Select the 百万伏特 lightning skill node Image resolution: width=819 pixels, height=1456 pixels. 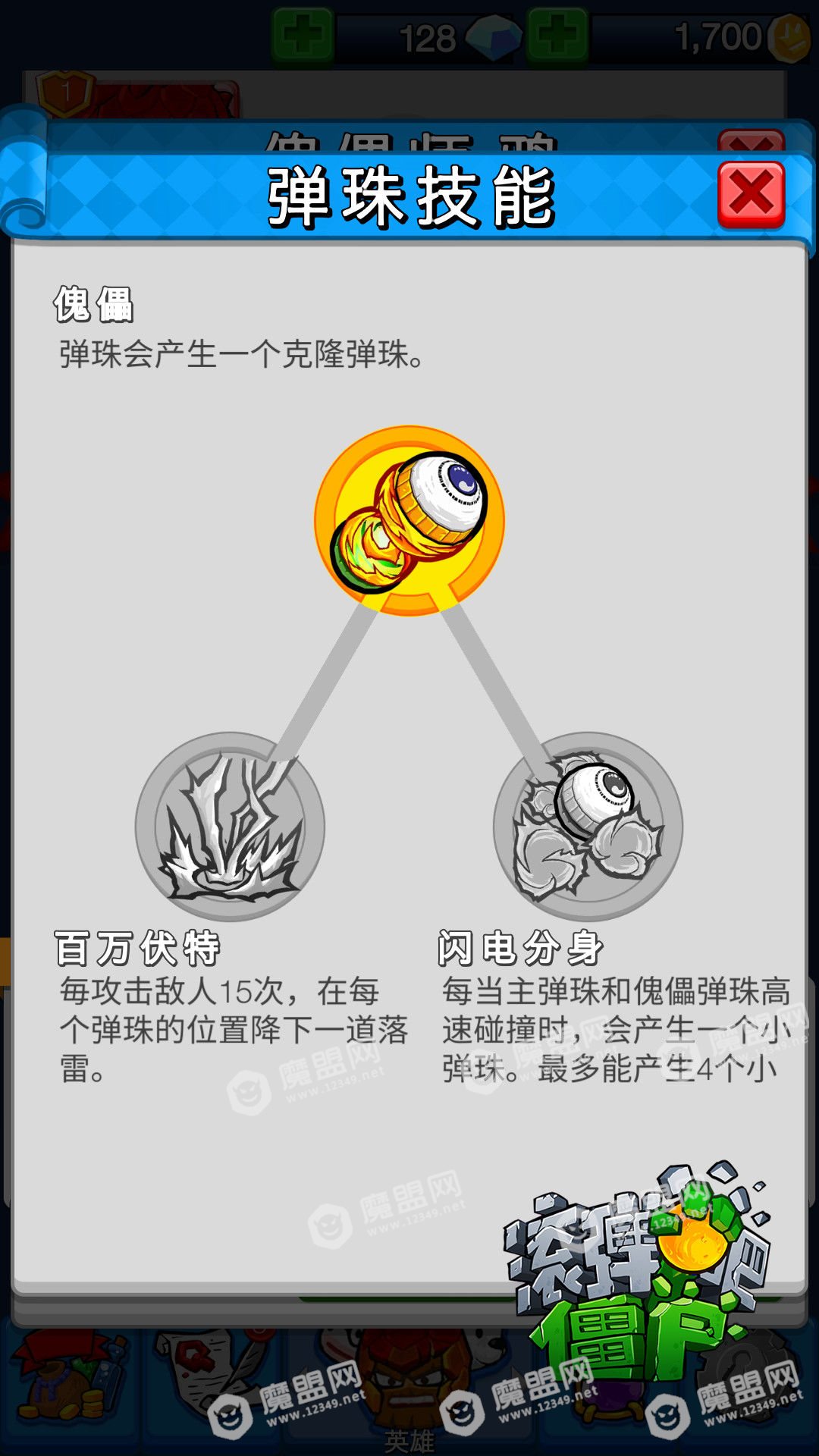(230, 827)
